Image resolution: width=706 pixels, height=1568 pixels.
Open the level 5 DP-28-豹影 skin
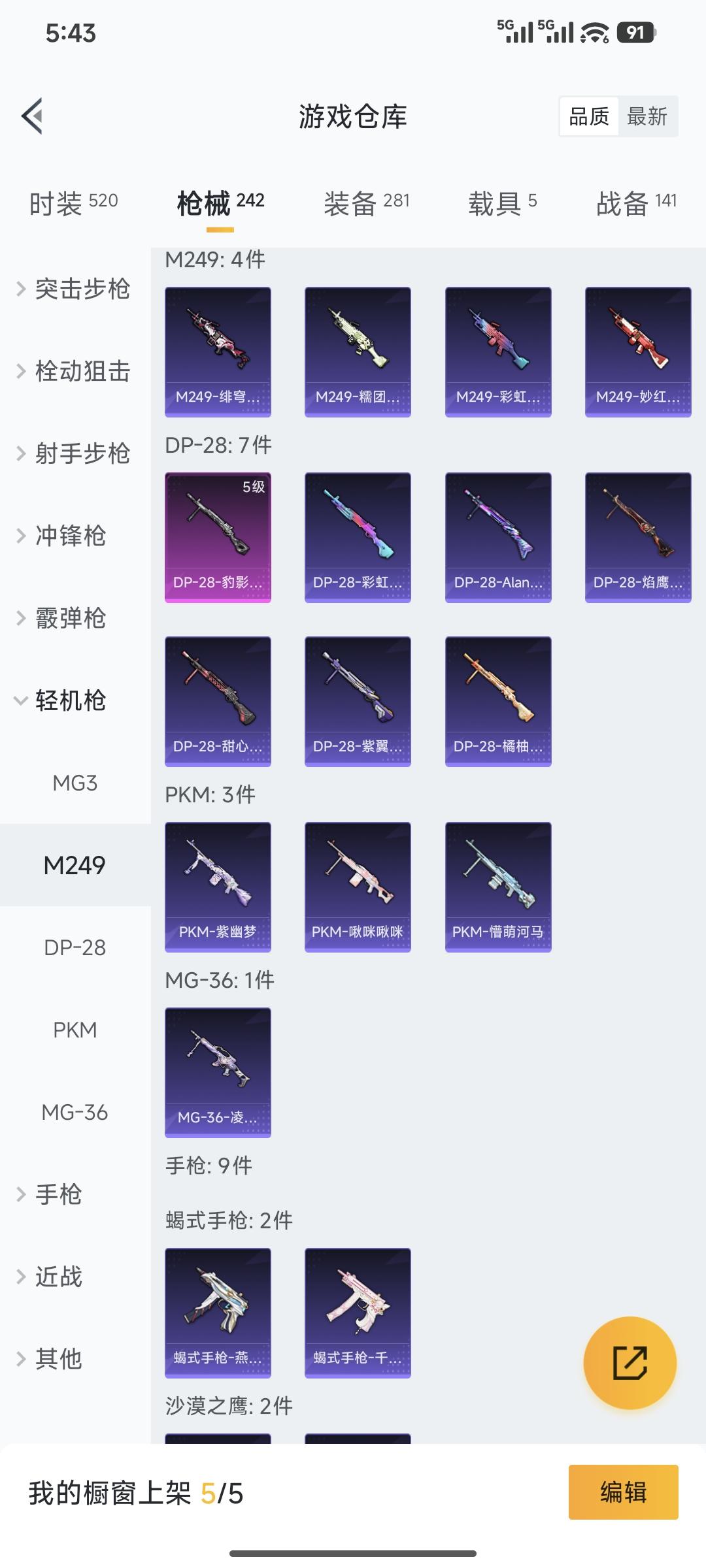pyautogui.click(x=218, y=537)
